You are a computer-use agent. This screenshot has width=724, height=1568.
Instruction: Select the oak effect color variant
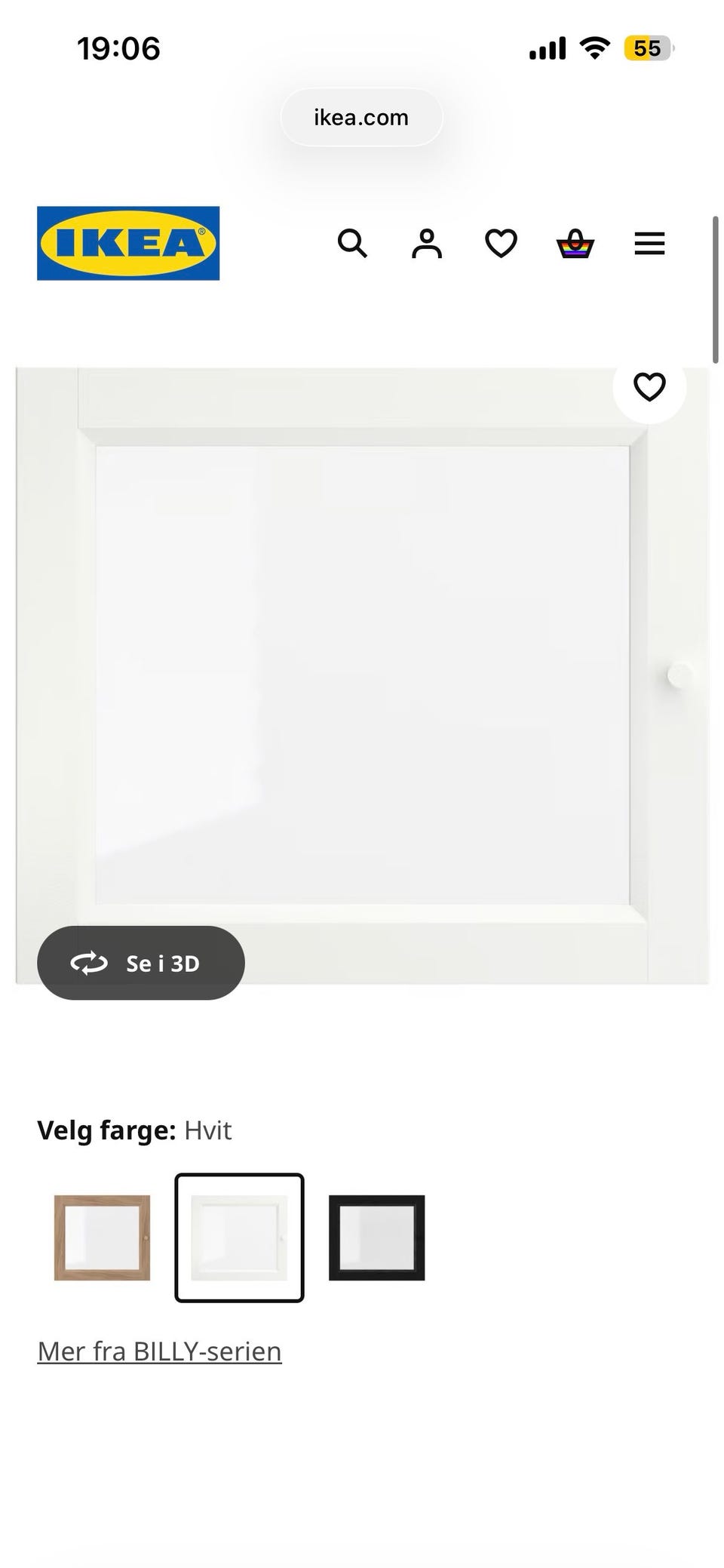click(x=102, y=1237)
